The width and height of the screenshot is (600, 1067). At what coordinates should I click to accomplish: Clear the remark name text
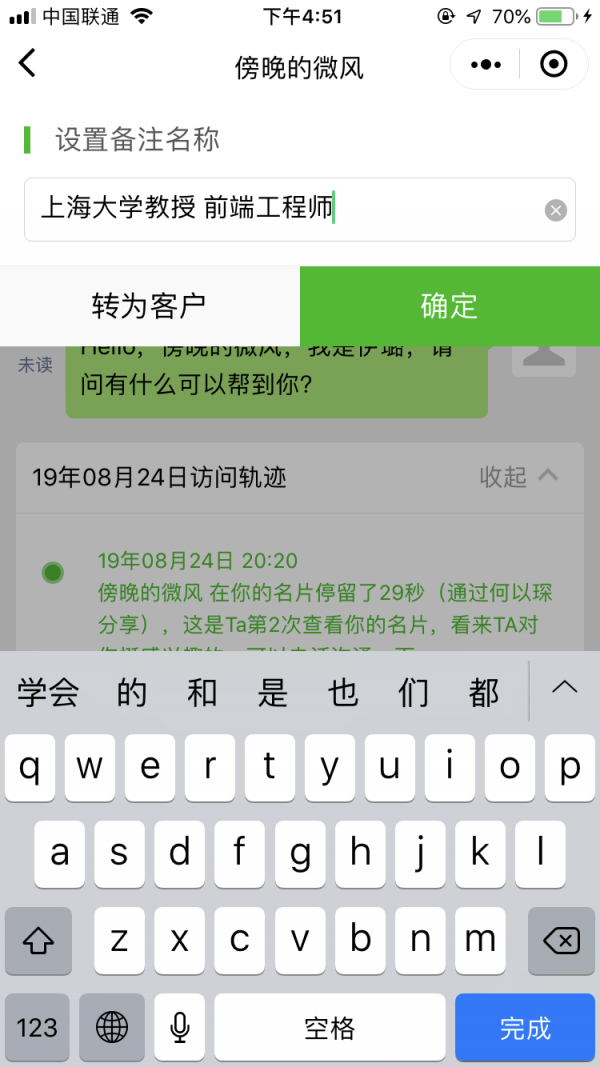[x=556, y=210]
